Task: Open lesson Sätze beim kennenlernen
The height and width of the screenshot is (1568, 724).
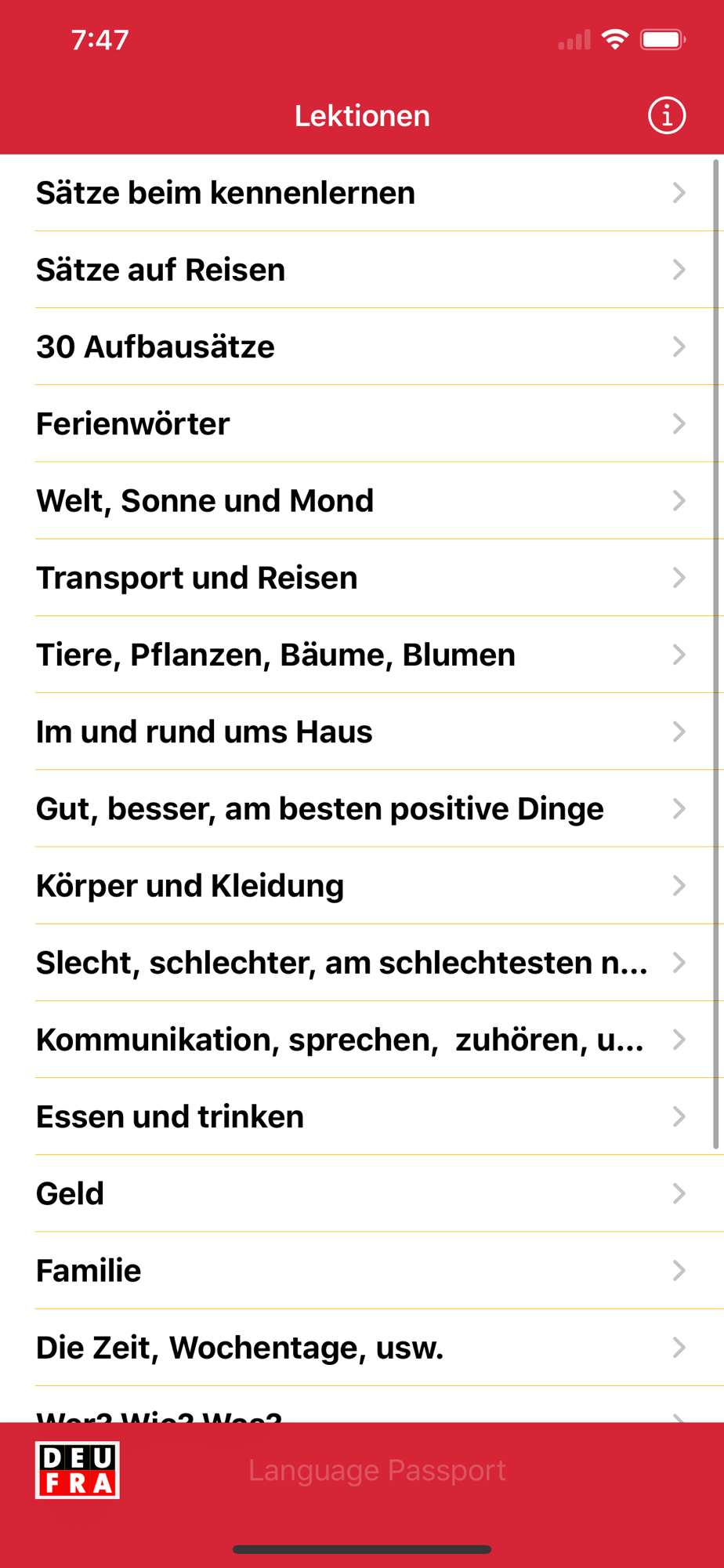Action: tap(362, 193)
